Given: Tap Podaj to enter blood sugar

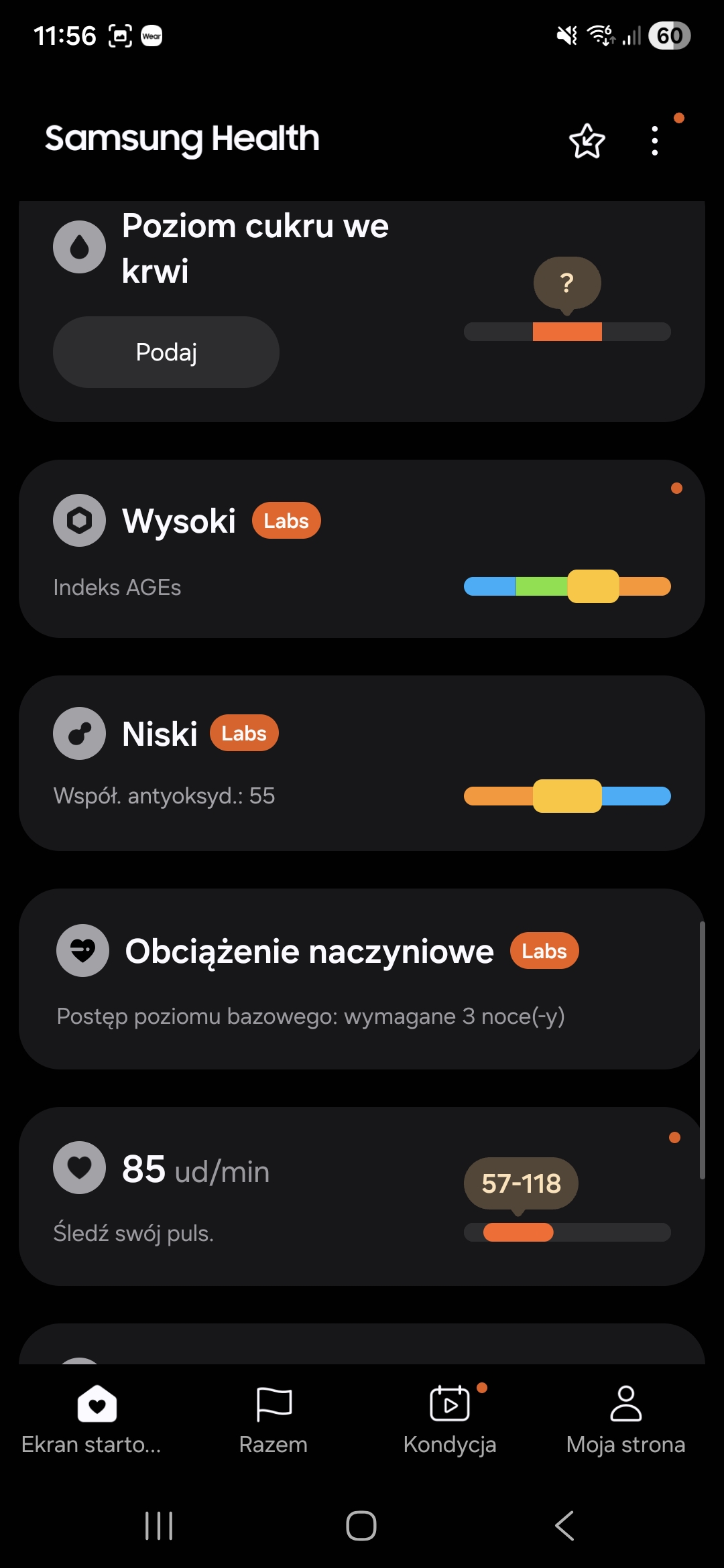Looking at the screenshot, I should point(166,352).
